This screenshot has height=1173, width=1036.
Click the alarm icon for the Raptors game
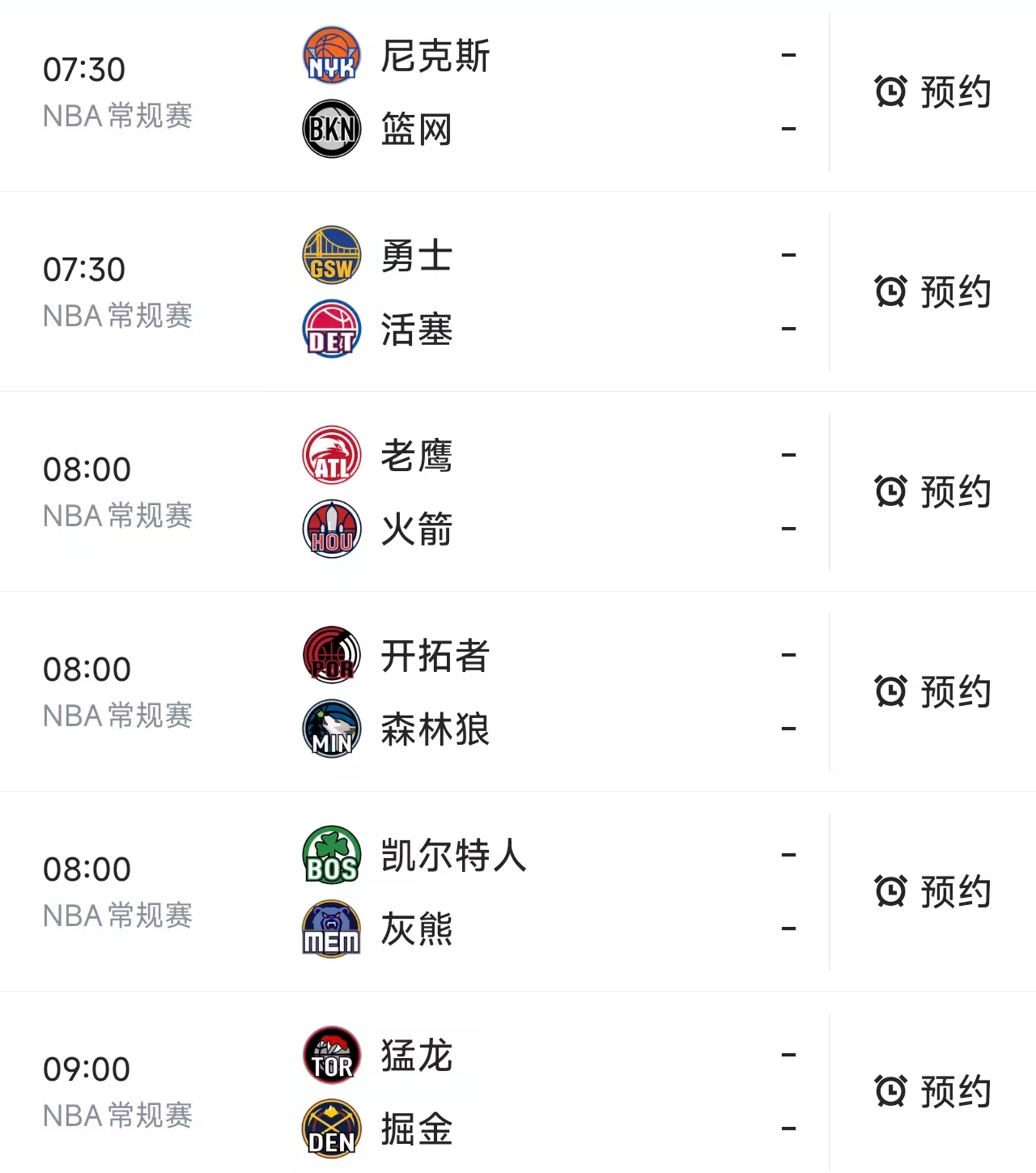pos(891,1090)
